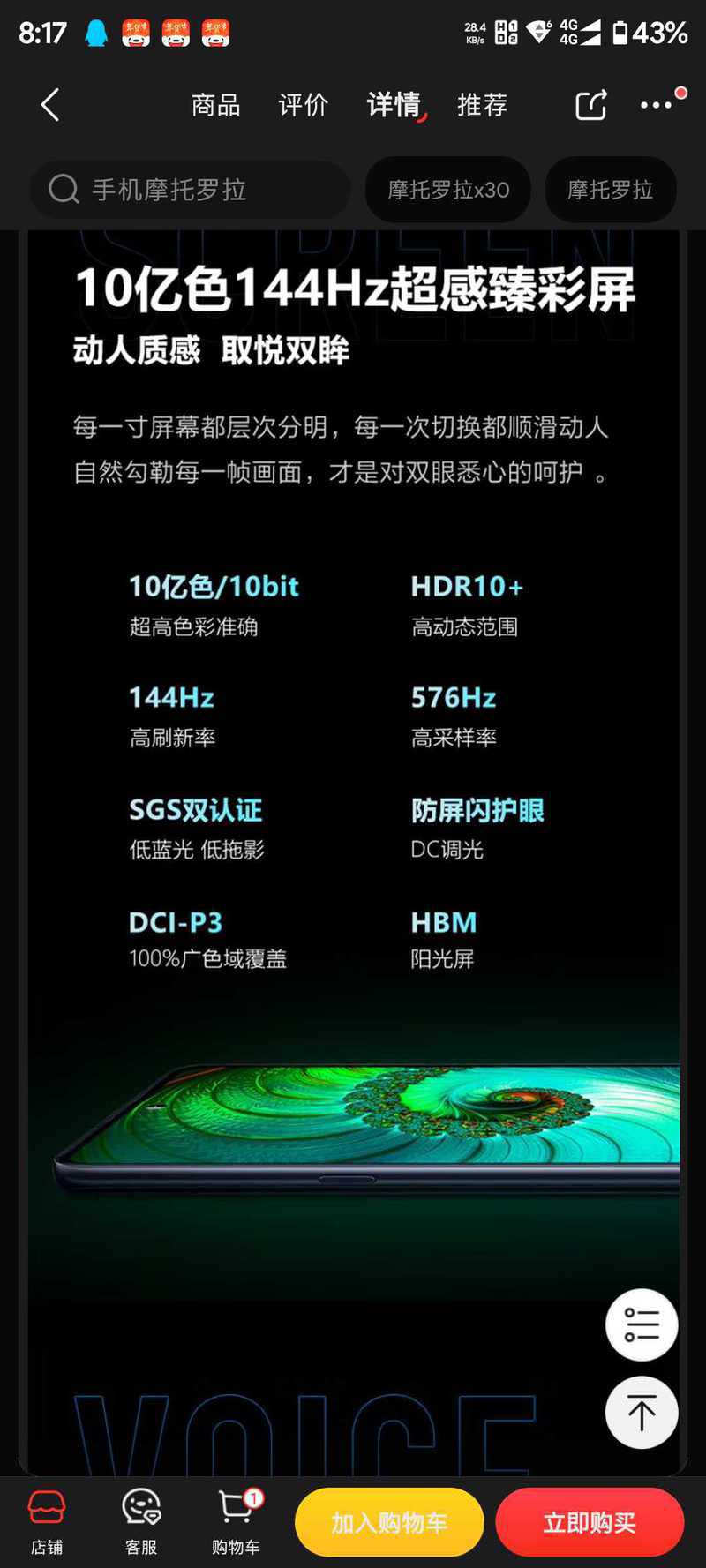Jump back to top of page
The height and width of the screenshot is (1568, 706).
(x=642, y=1413)
